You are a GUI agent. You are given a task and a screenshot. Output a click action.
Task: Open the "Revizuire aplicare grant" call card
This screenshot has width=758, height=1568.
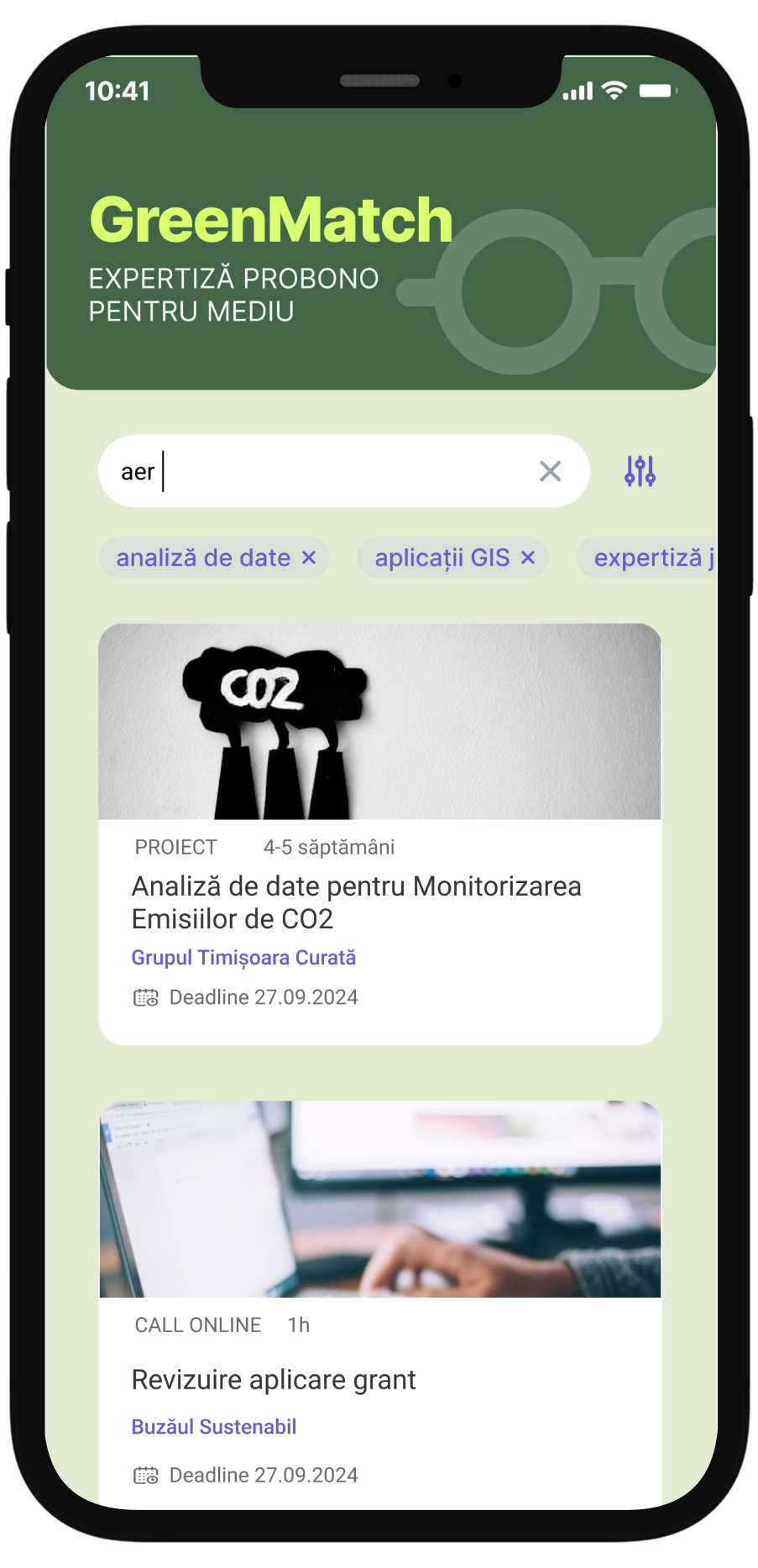274,1379
